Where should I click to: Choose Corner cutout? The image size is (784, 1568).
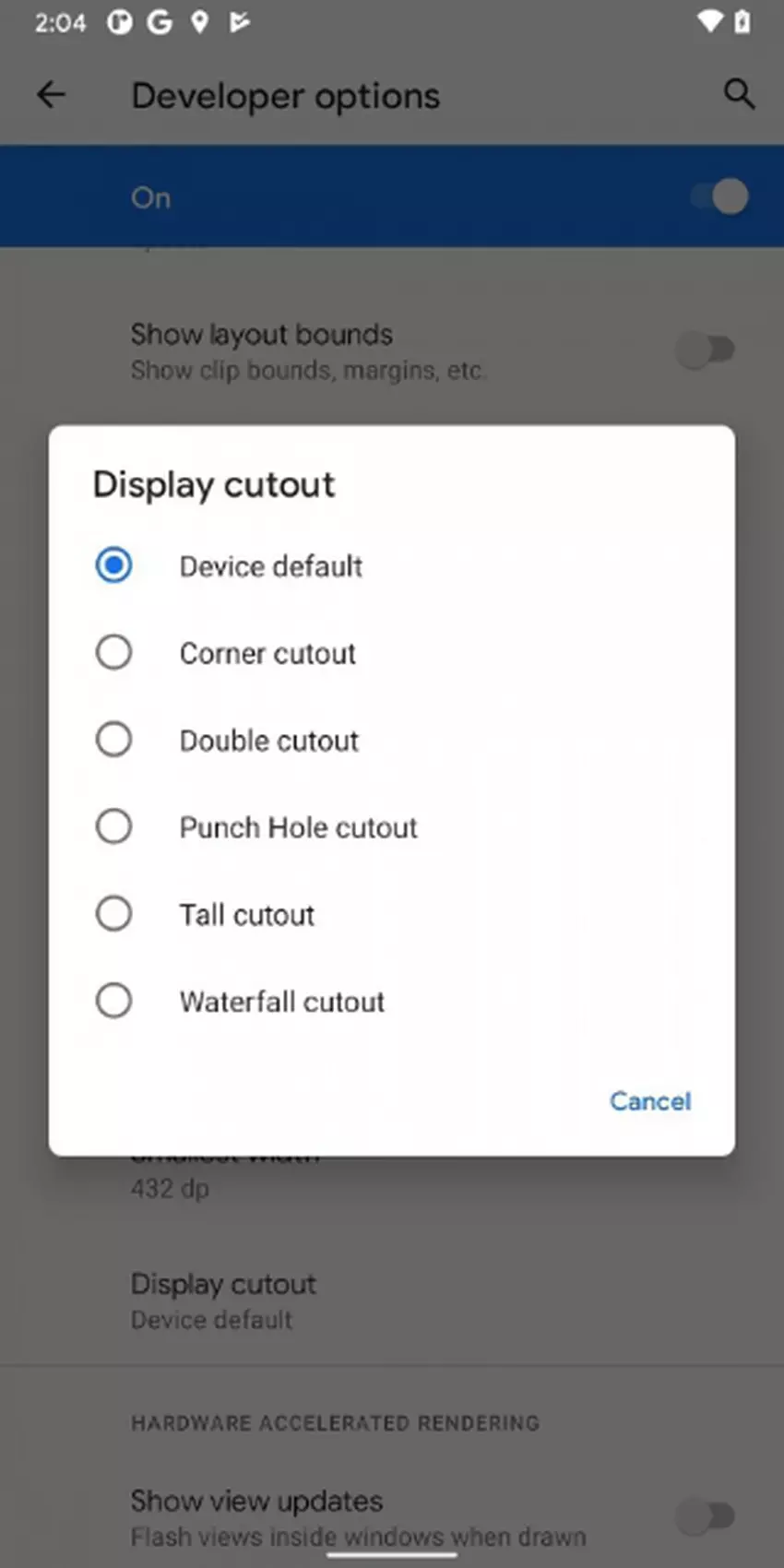pyautogui.click(x=114, y=653)
